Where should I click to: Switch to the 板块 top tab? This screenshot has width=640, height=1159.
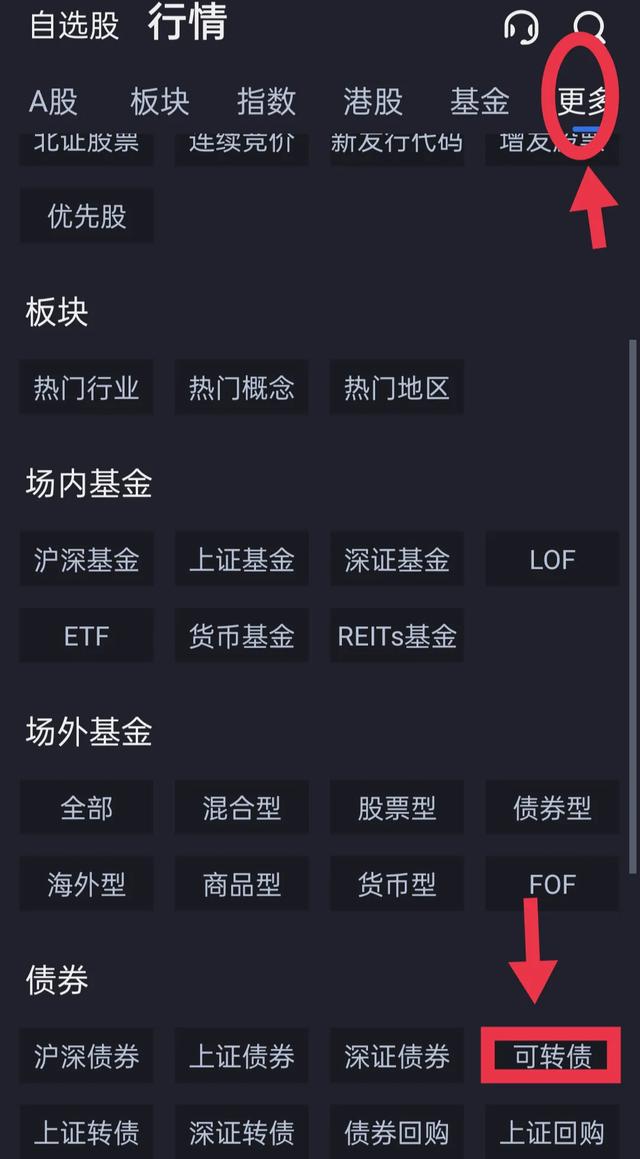[160, 102]
